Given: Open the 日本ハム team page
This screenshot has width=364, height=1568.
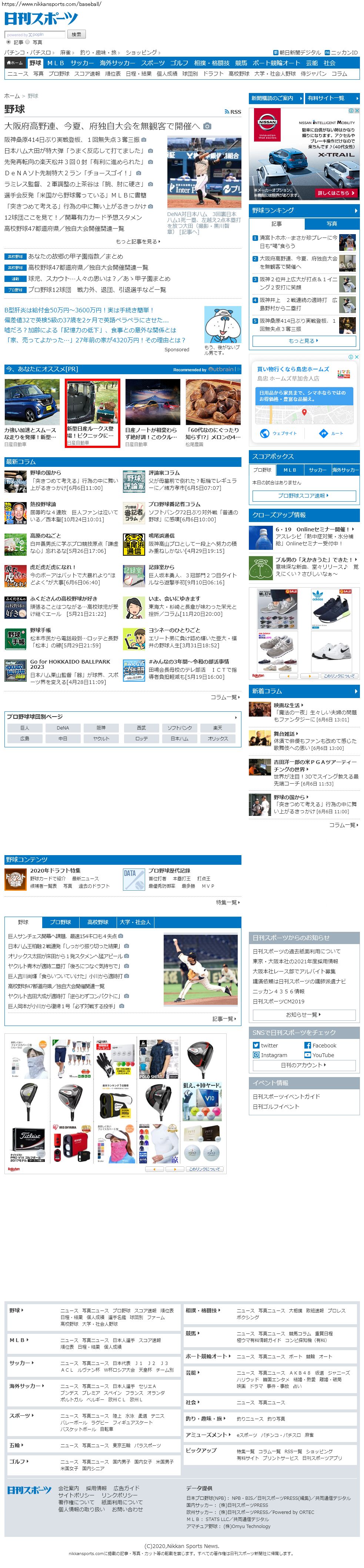Looking at the screenshot, I should coord(180,738).
